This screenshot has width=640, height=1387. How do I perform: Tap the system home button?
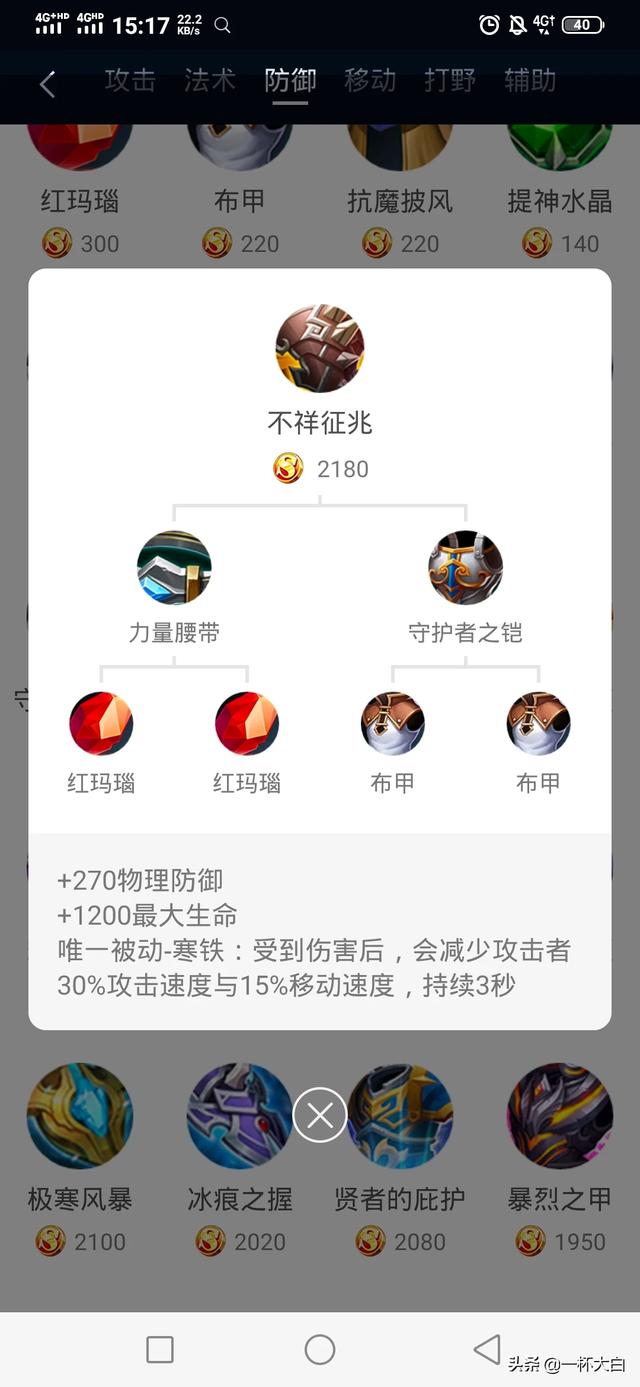pyautogui.click(x=320, y=1350)
